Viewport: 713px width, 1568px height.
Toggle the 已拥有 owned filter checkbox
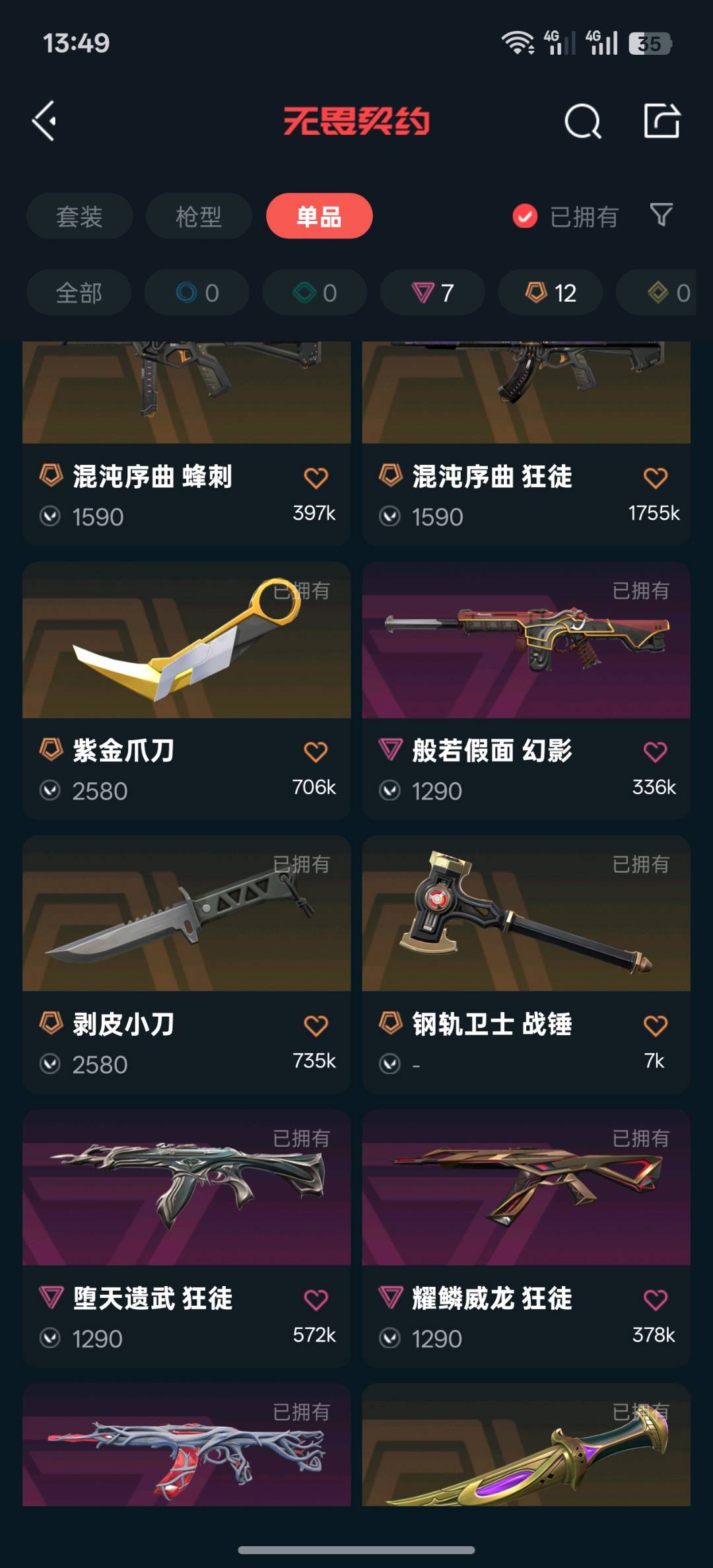point(525,217)
